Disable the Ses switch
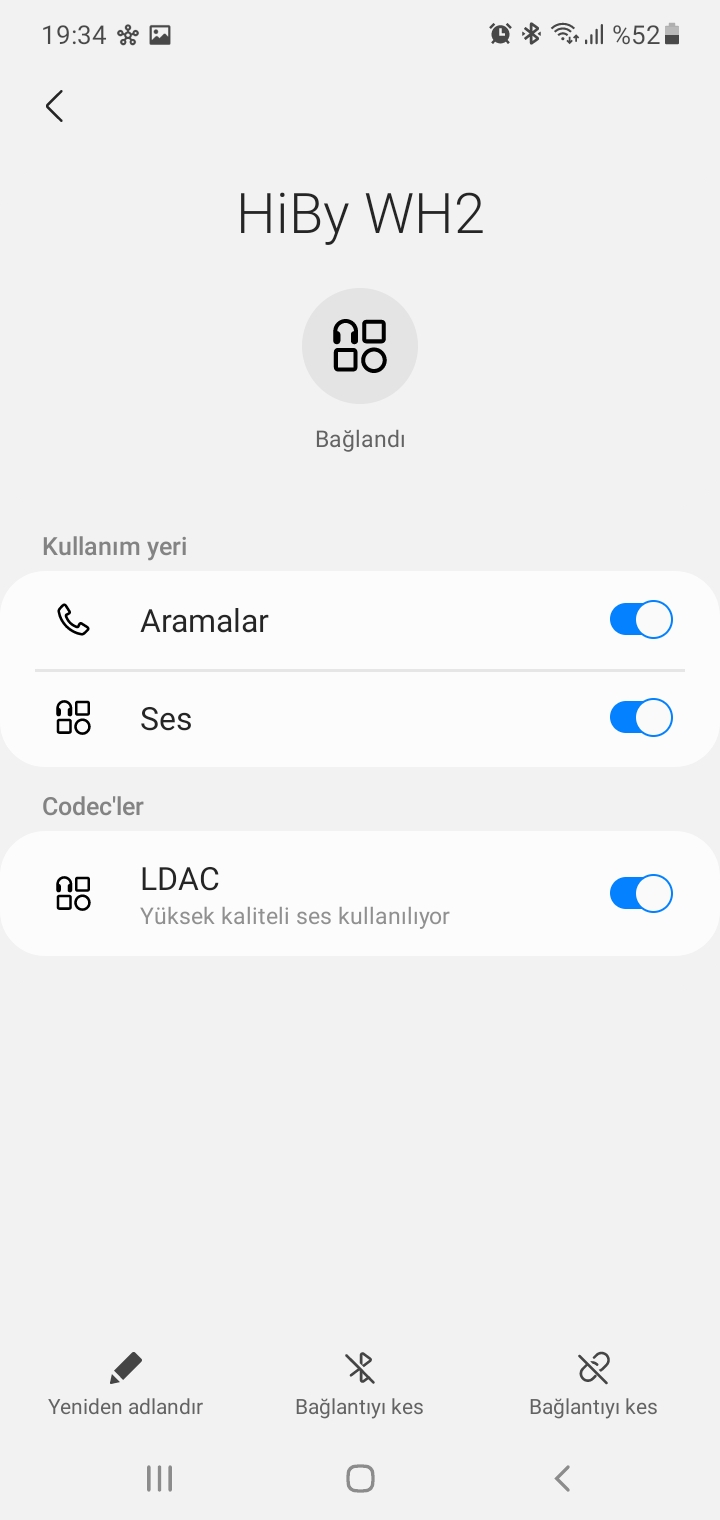The width and height of the screenshot is (720, 1520). 641,718
